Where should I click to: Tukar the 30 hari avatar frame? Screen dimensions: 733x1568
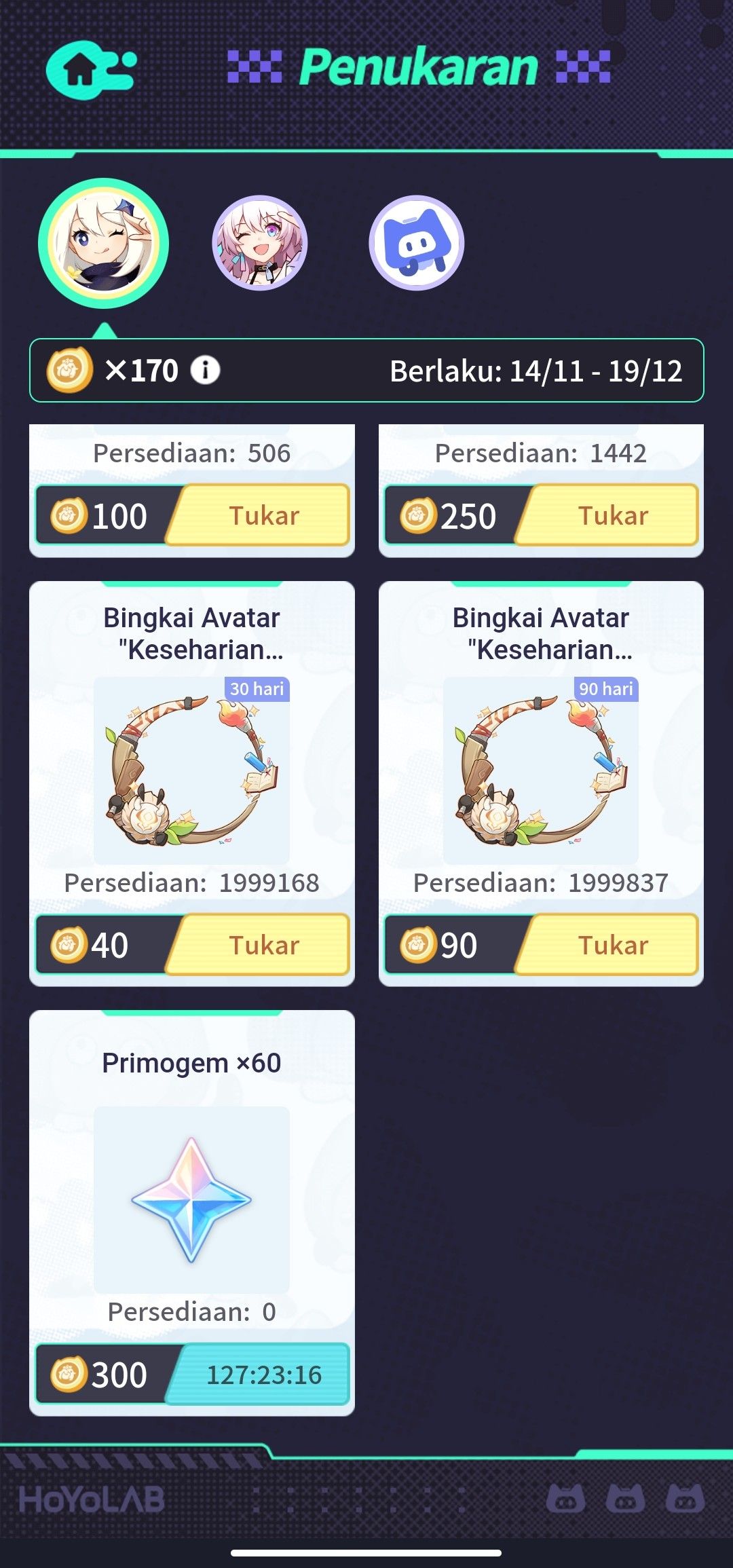click(263, 945)
